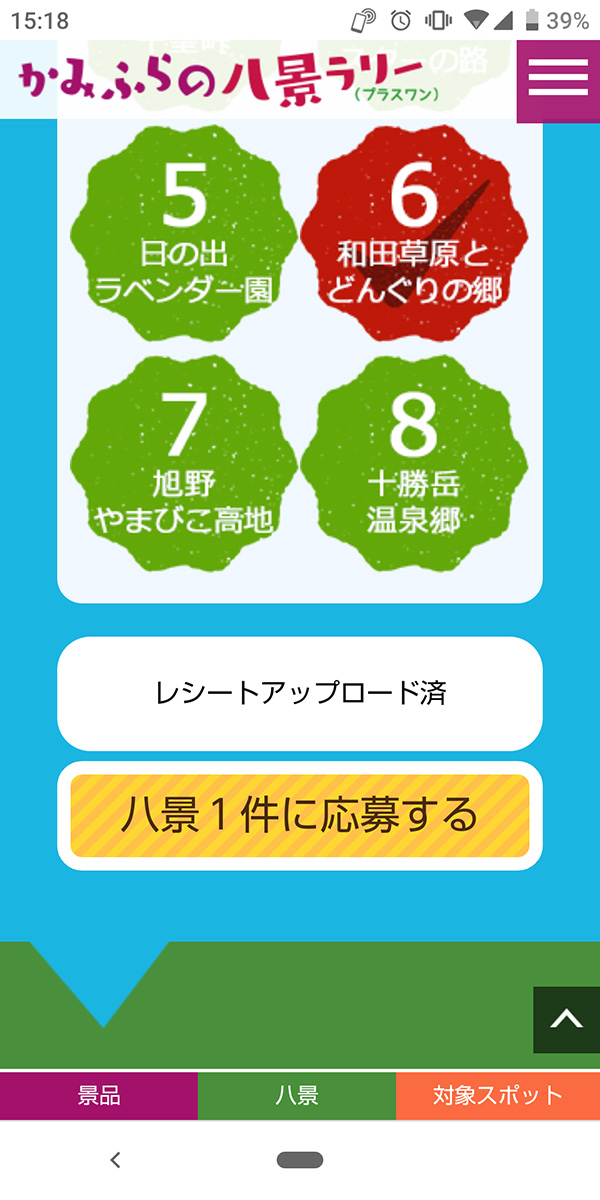Go back using system back button

click(x=115, y=1160)
